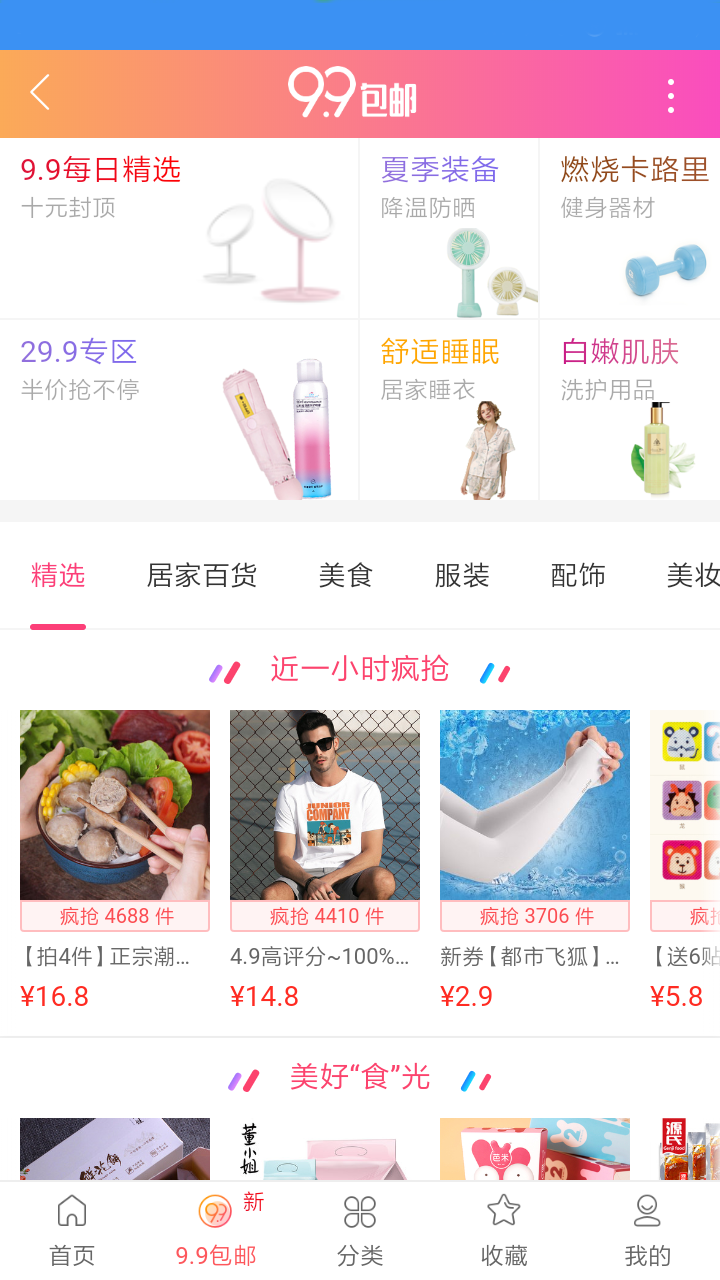Switch to the 居家百货 tab
Image resolution: width=720 pixels, height=1280 pixels.
[x=202, y=576]
